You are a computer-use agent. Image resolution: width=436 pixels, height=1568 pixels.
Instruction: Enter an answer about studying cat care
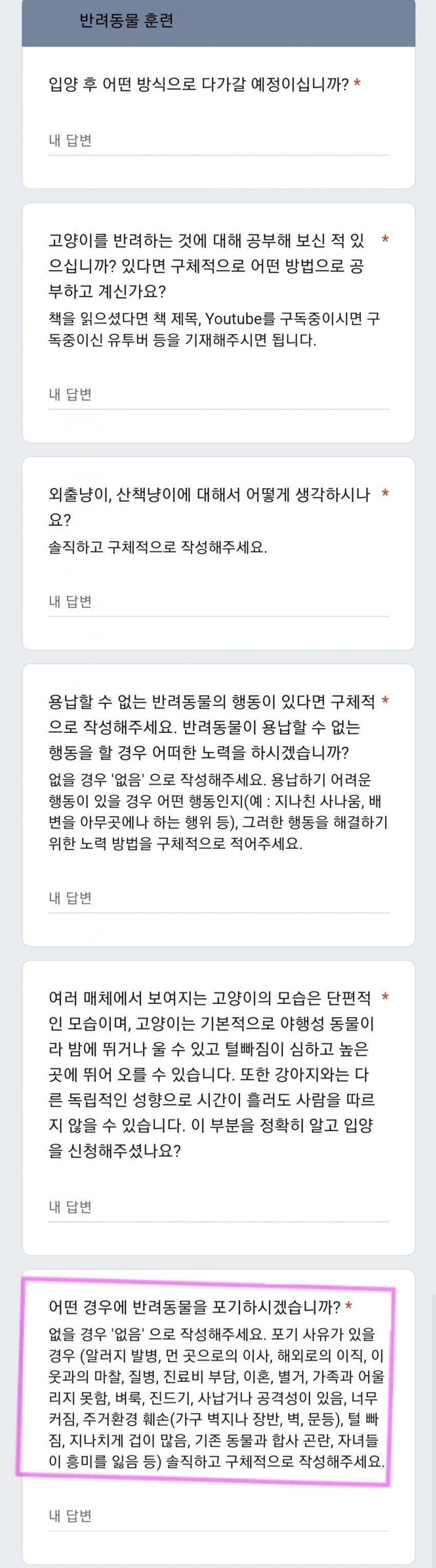218,395
